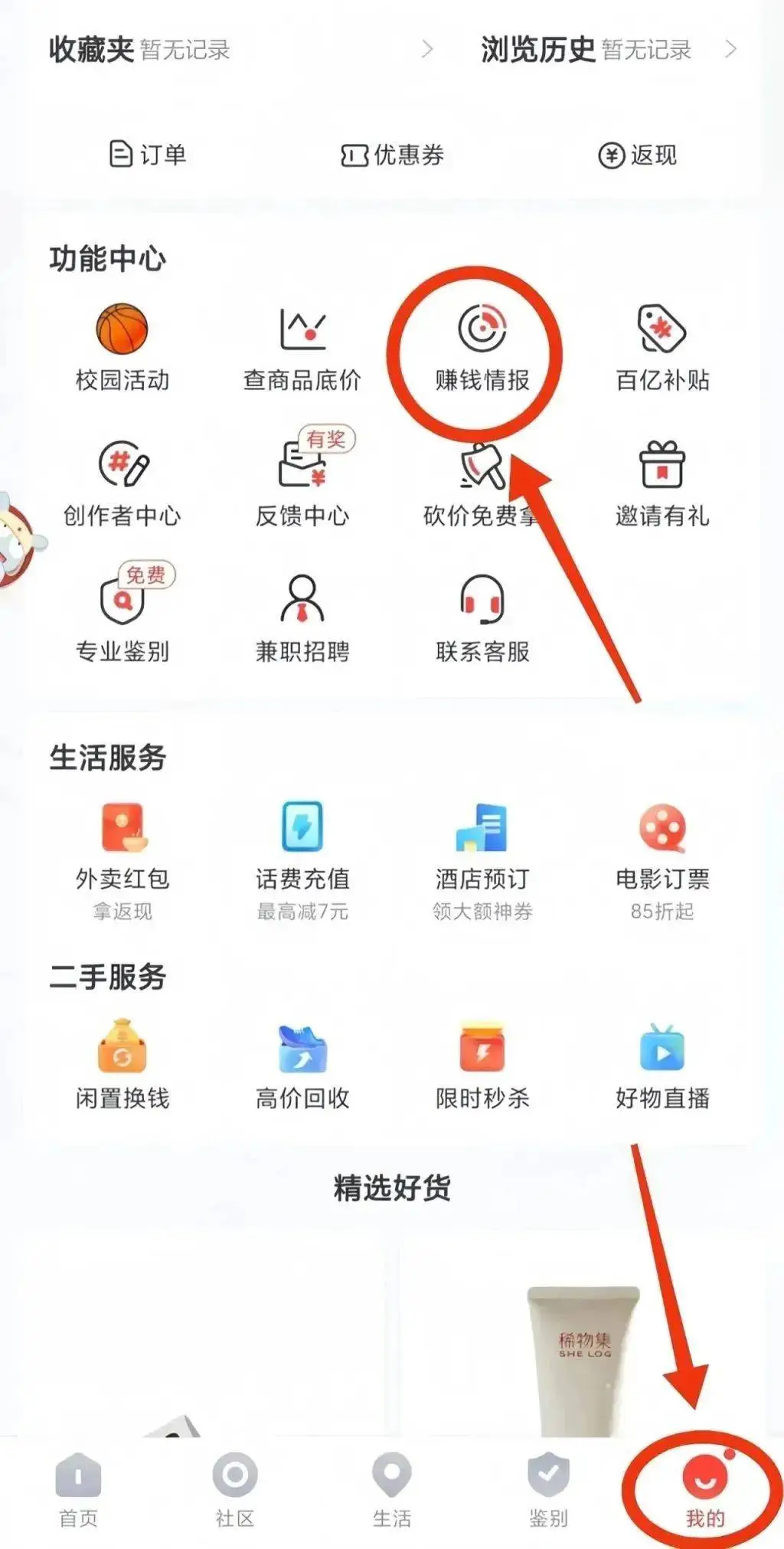Switch to the 社区 community tab

(x=235, y=1489)
